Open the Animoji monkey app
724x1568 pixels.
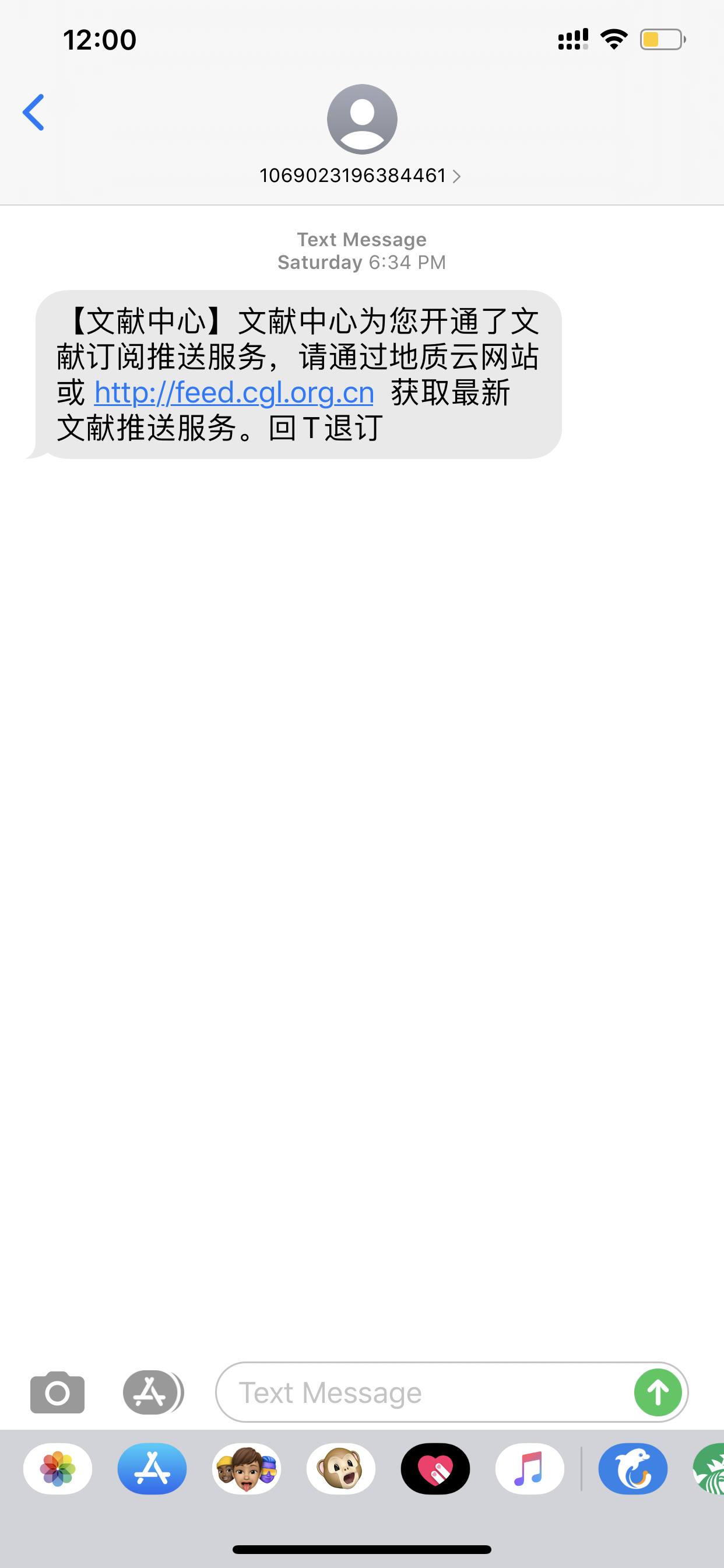(340, 1469)
